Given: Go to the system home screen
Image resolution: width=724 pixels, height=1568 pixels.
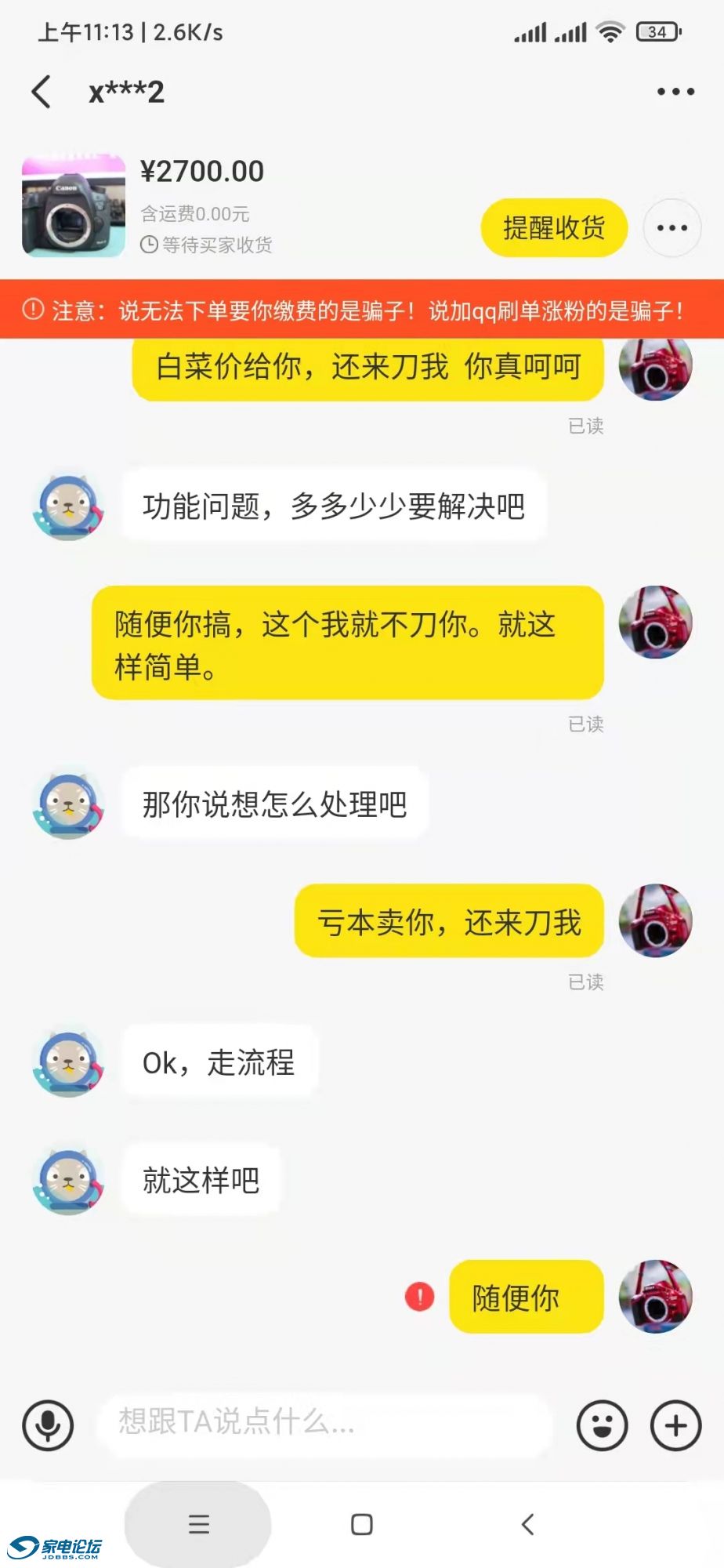Looking at the screenshot, I should pyautogui.click(x=361, y=1524).
